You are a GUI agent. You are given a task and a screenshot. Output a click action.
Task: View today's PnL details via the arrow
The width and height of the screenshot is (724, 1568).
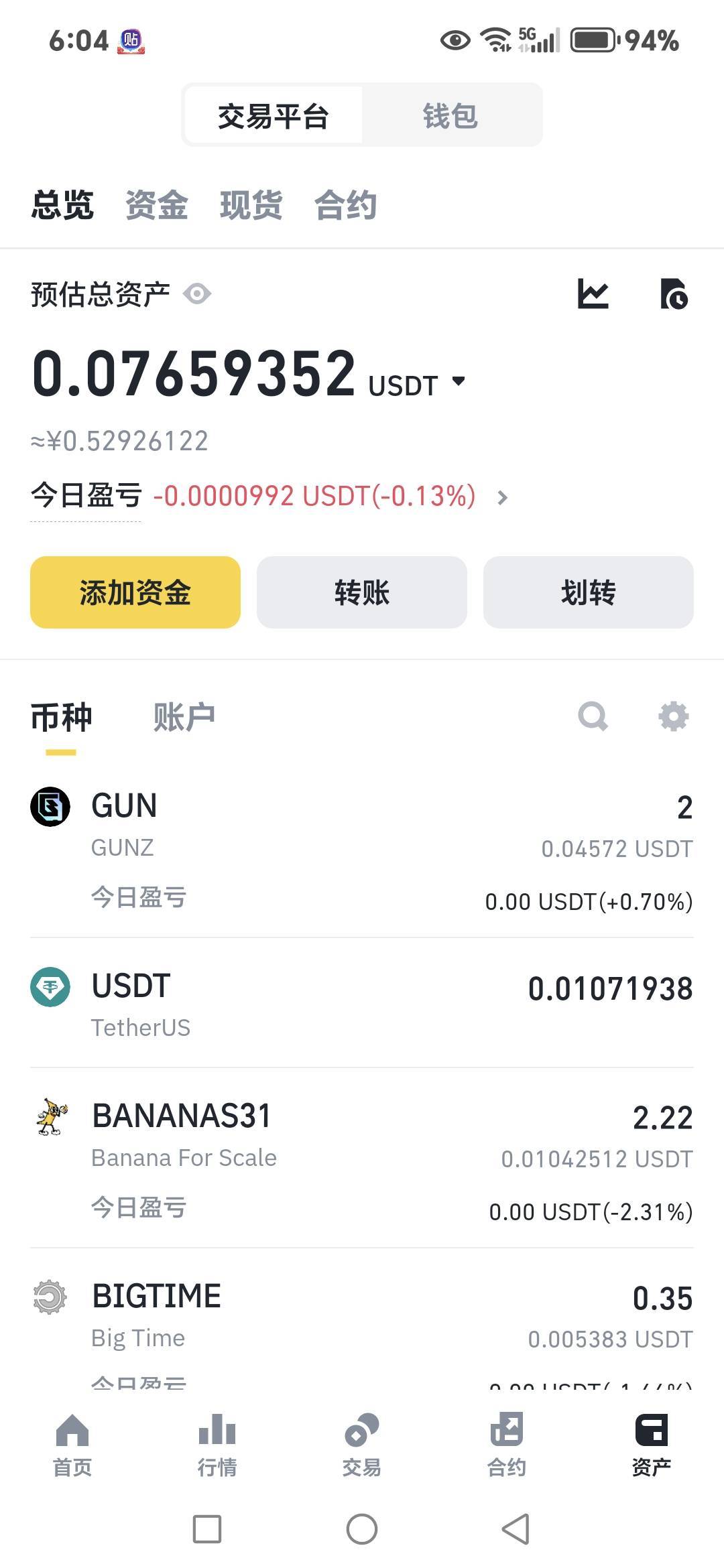pyautogui.click(x=502, y=497)
